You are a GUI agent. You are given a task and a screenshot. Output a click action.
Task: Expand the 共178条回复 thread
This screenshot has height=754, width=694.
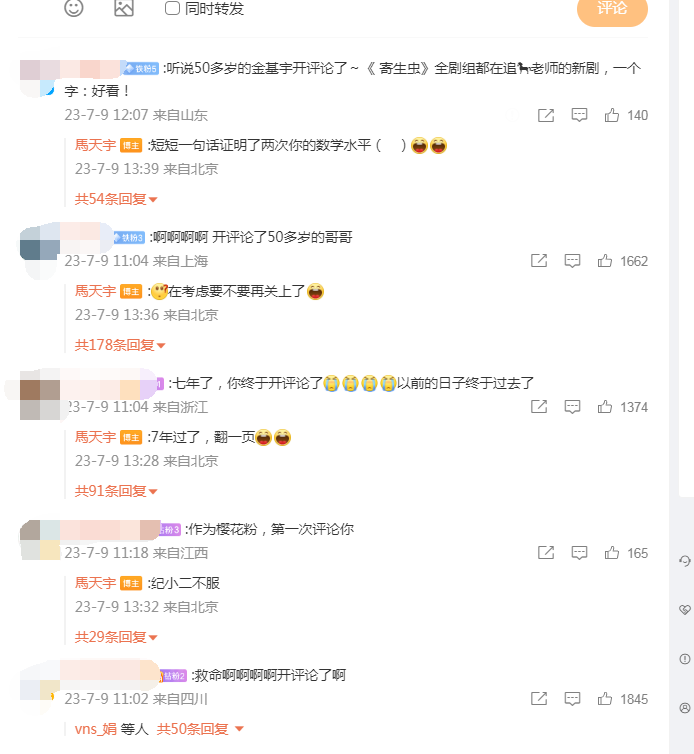coord(120,345)
